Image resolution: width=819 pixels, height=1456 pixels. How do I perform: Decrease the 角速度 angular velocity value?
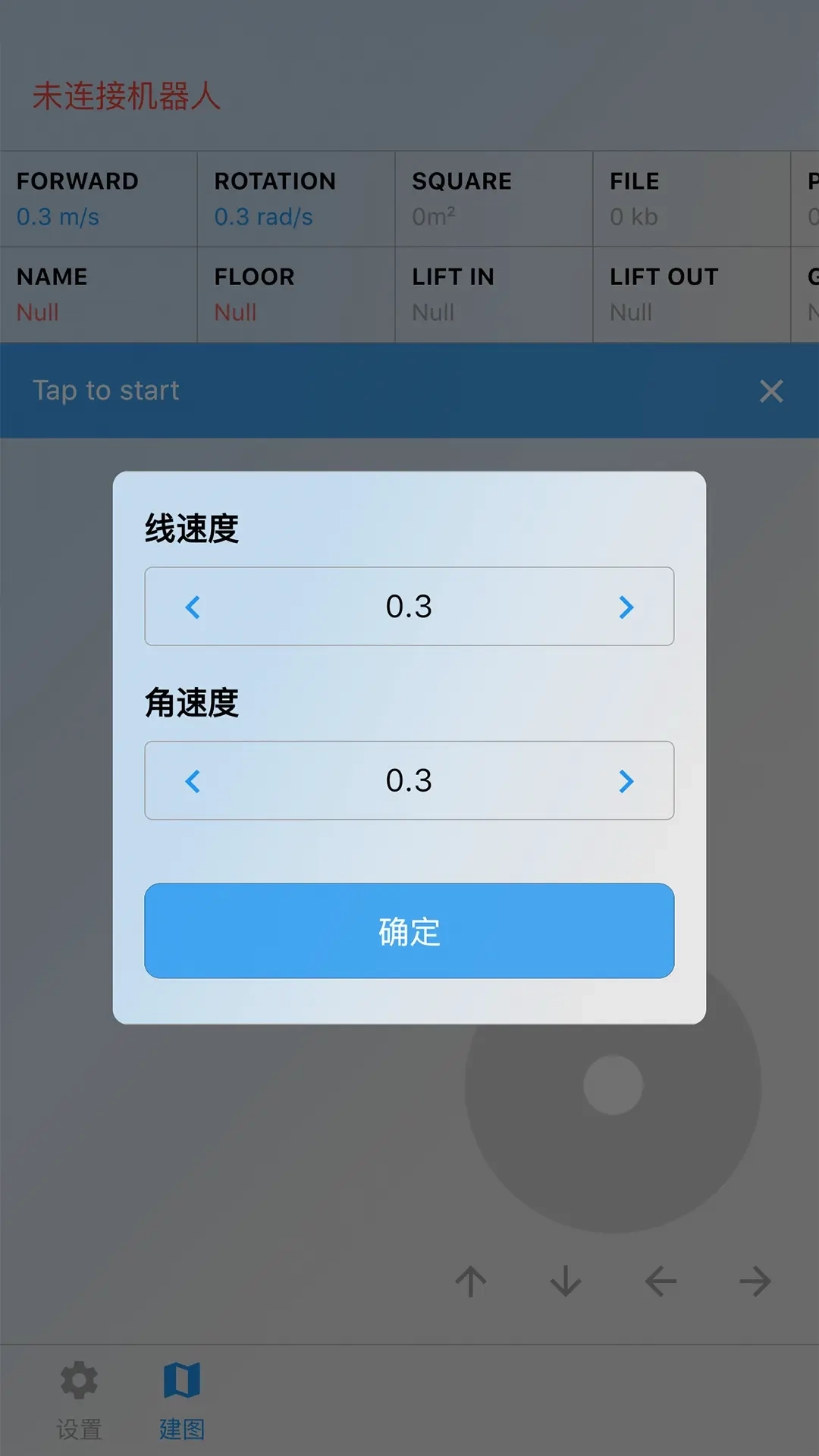pos(192,780)
